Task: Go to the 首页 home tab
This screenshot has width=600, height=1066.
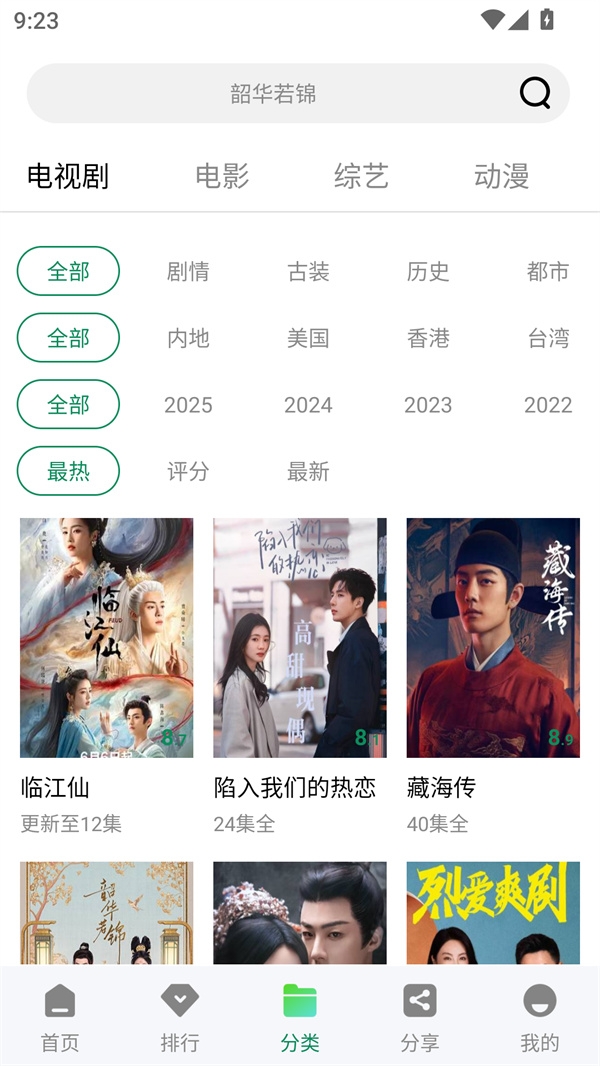Action: (60, 1017)
